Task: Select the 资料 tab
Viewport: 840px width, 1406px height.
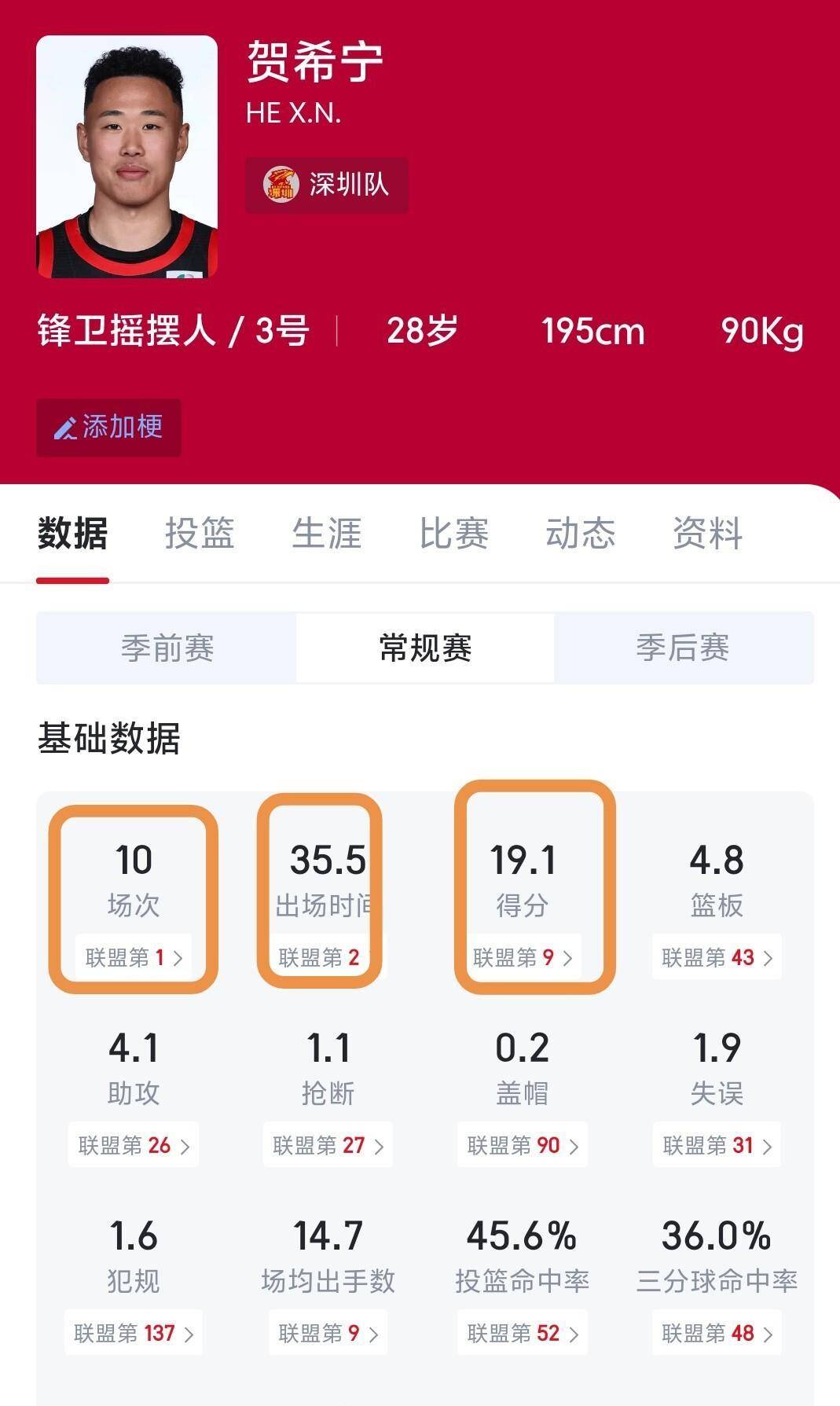Action: (708, 534)
